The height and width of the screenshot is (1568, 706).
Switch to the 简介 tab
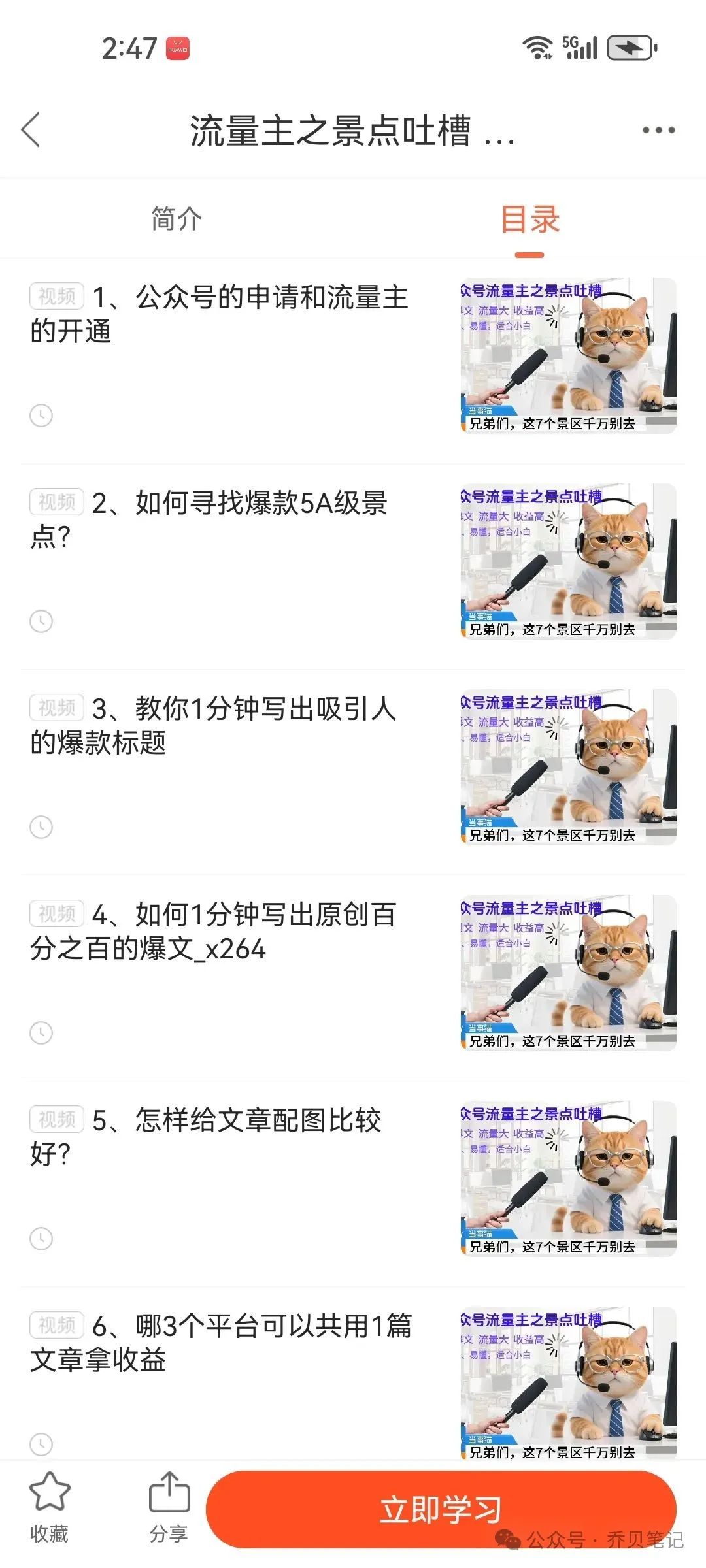click(x=175, y=220)
